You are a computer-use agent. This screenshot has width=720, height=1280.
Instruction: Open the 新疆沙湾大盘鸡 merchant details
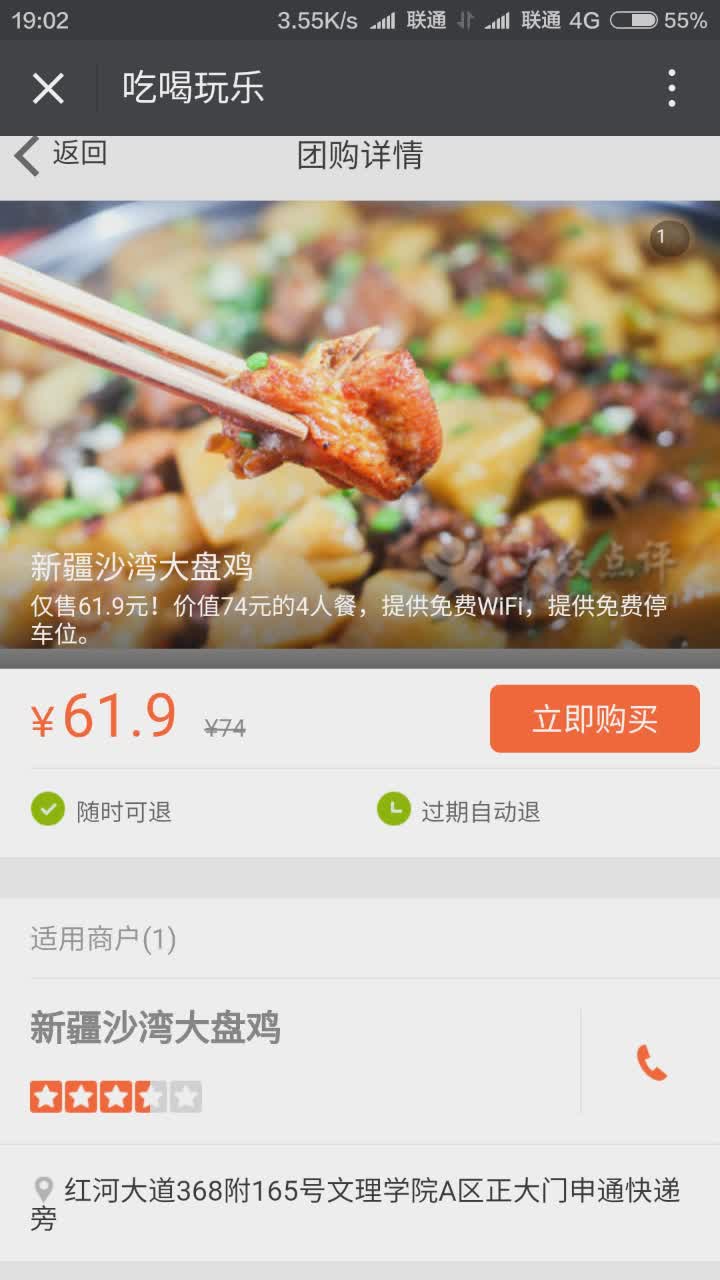click(156, 1030)
